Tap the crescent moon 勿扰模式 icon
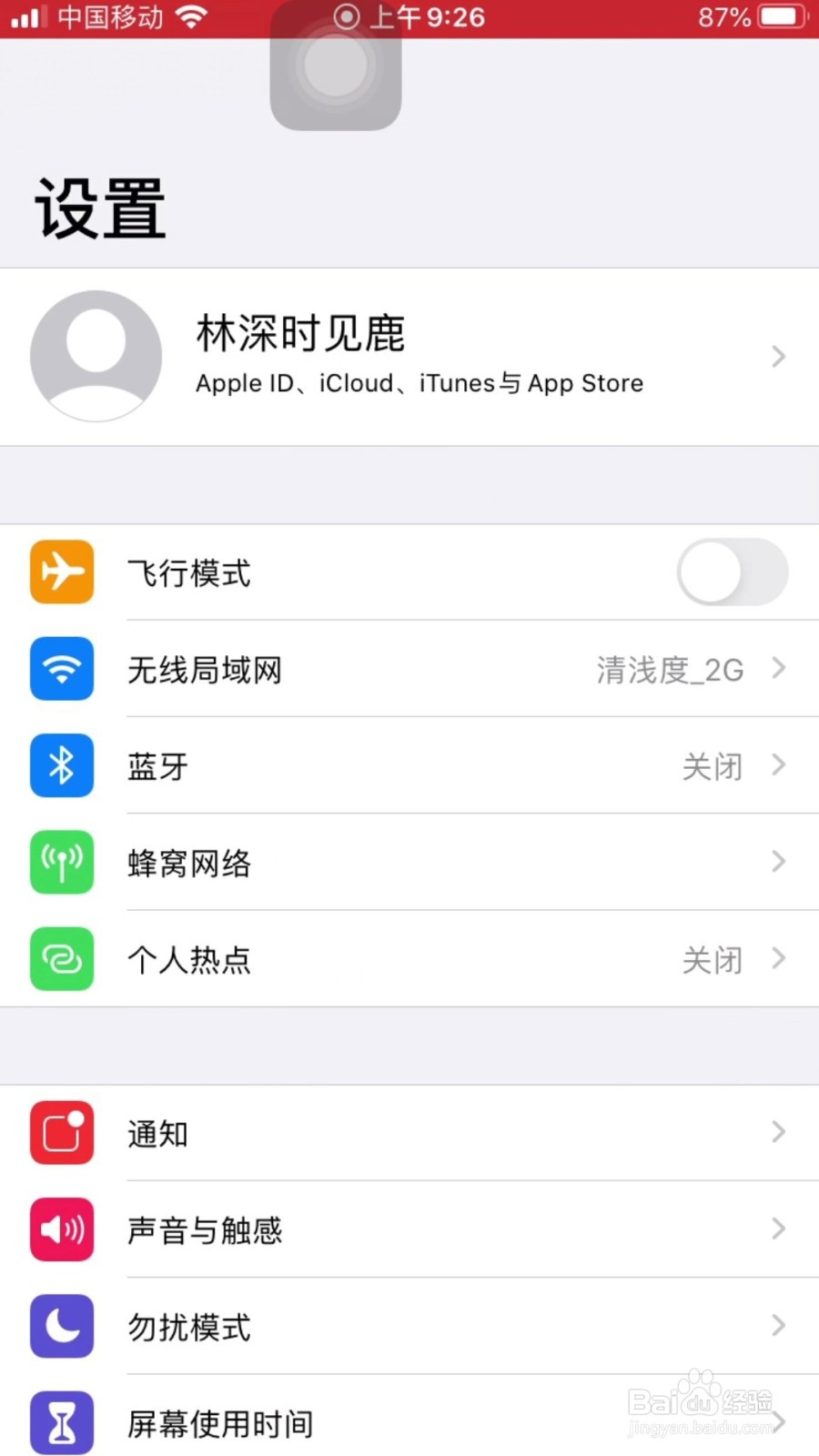 coord(61,1327)
